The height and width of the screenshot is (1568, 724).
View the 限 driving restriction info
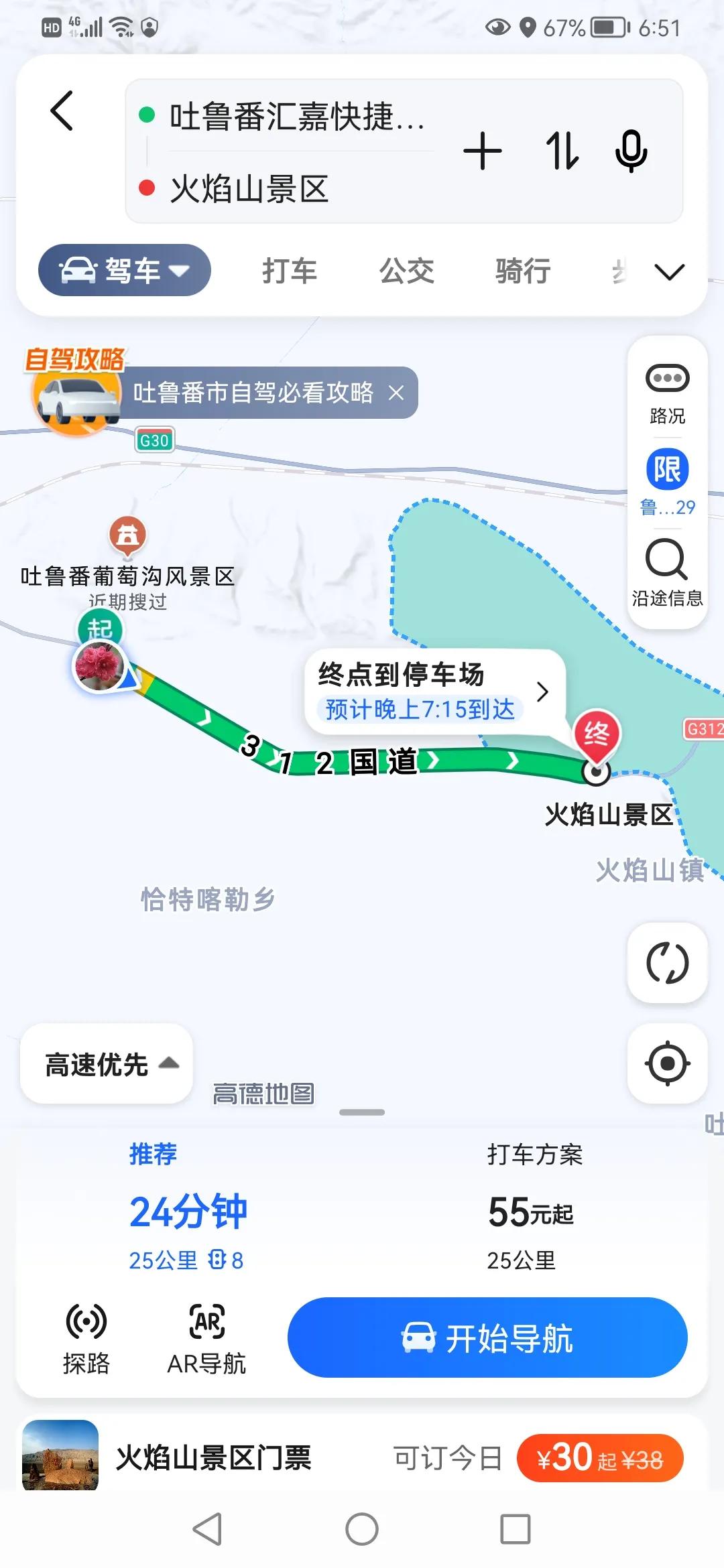tap(667, 469)
